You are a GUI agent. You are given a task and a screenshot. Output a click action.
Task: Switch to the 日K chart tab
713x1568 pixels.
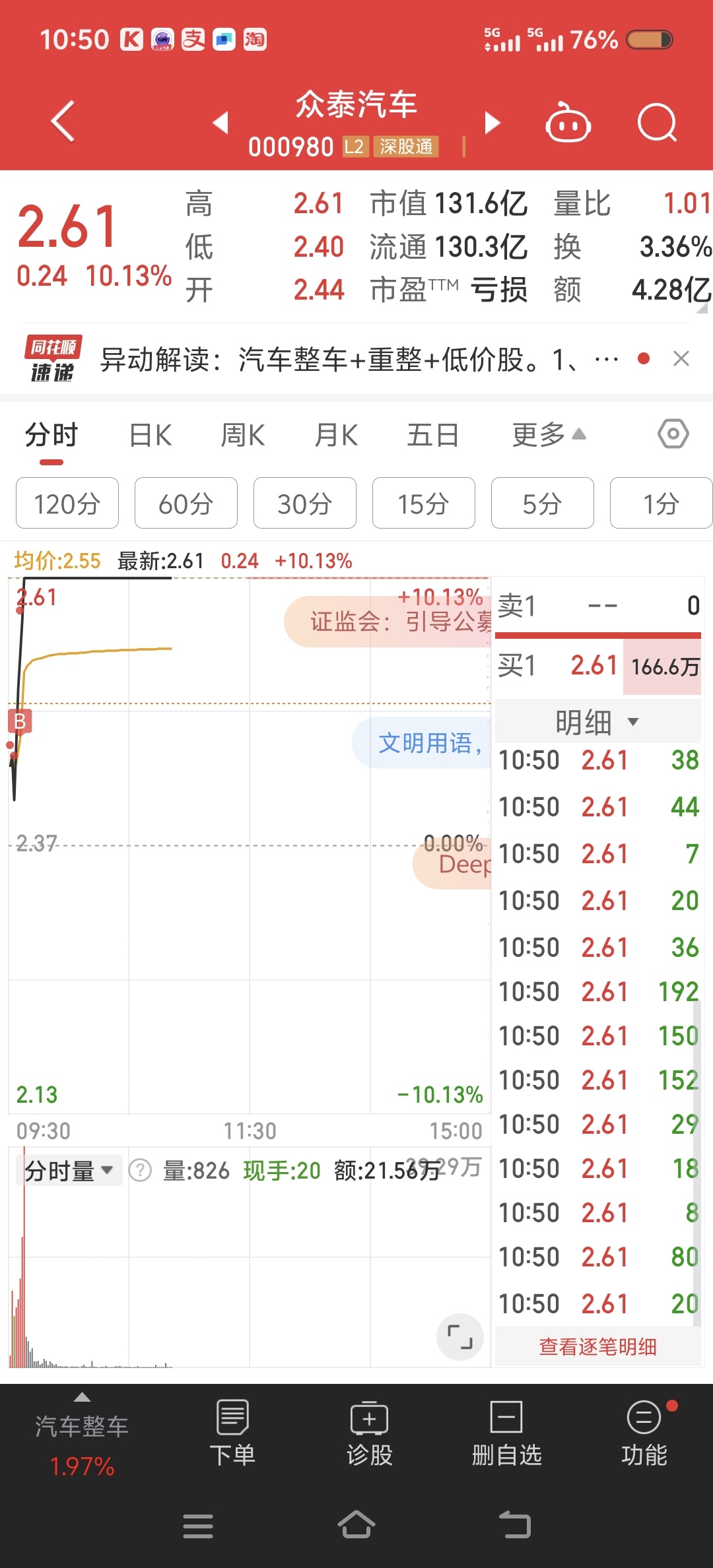151,436
